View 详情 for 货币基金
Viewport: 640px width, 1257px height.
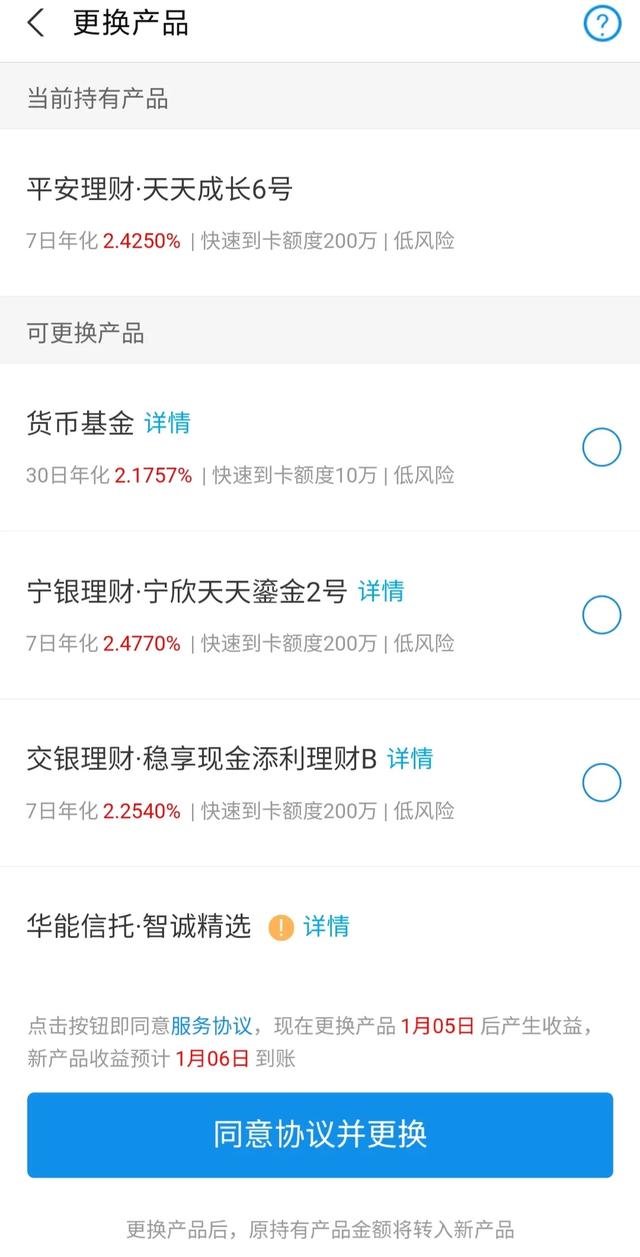[x=167, y=423]
